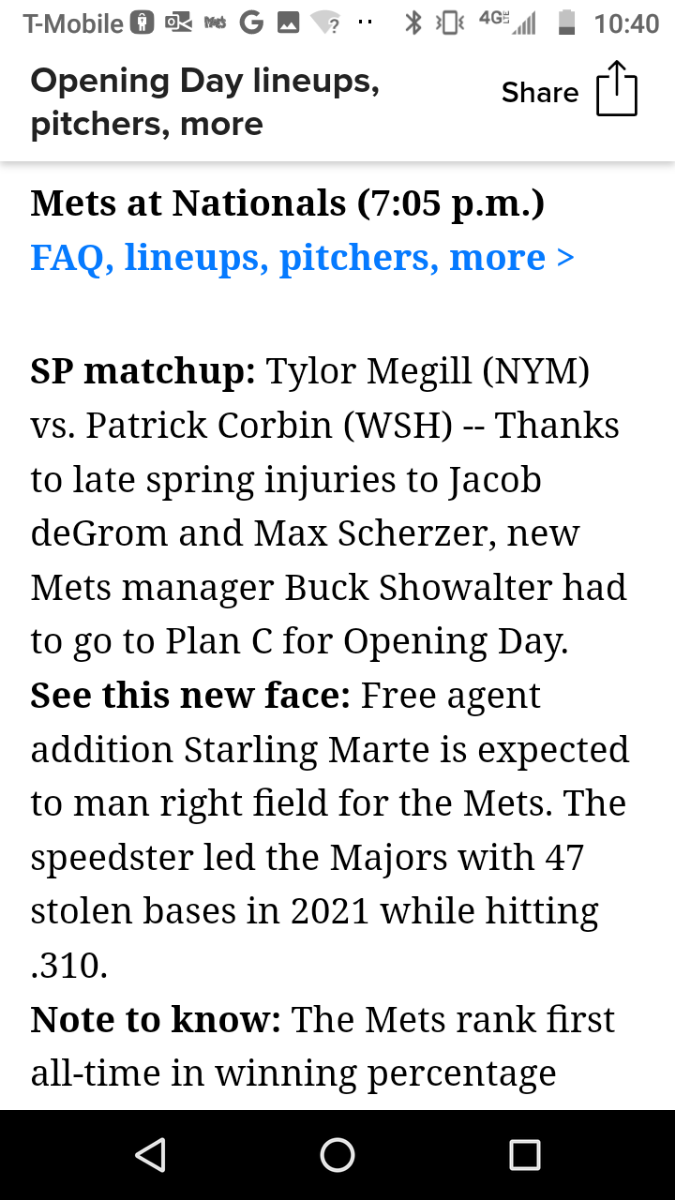The image size is (675, 1200).
Task: Share this Opening Day article
Action: [569, 91]
